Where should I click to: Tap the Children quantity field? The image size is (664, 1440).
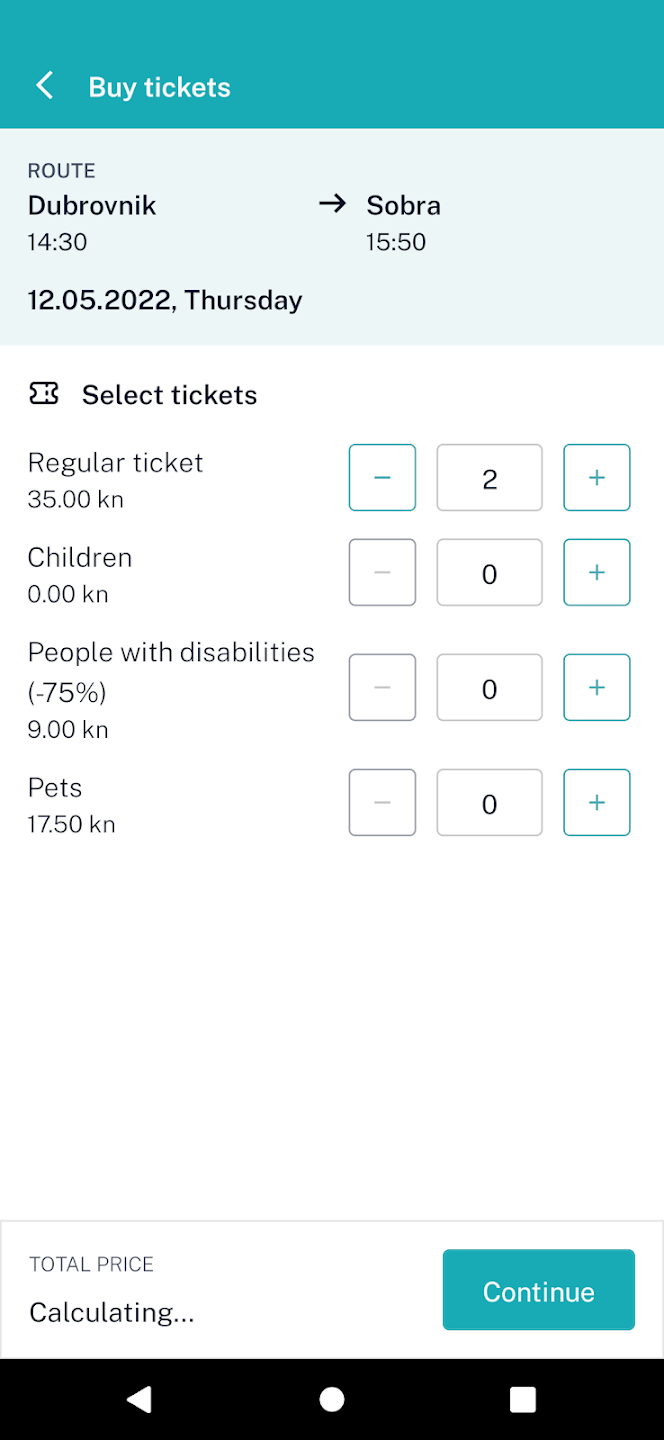[489, 572]
